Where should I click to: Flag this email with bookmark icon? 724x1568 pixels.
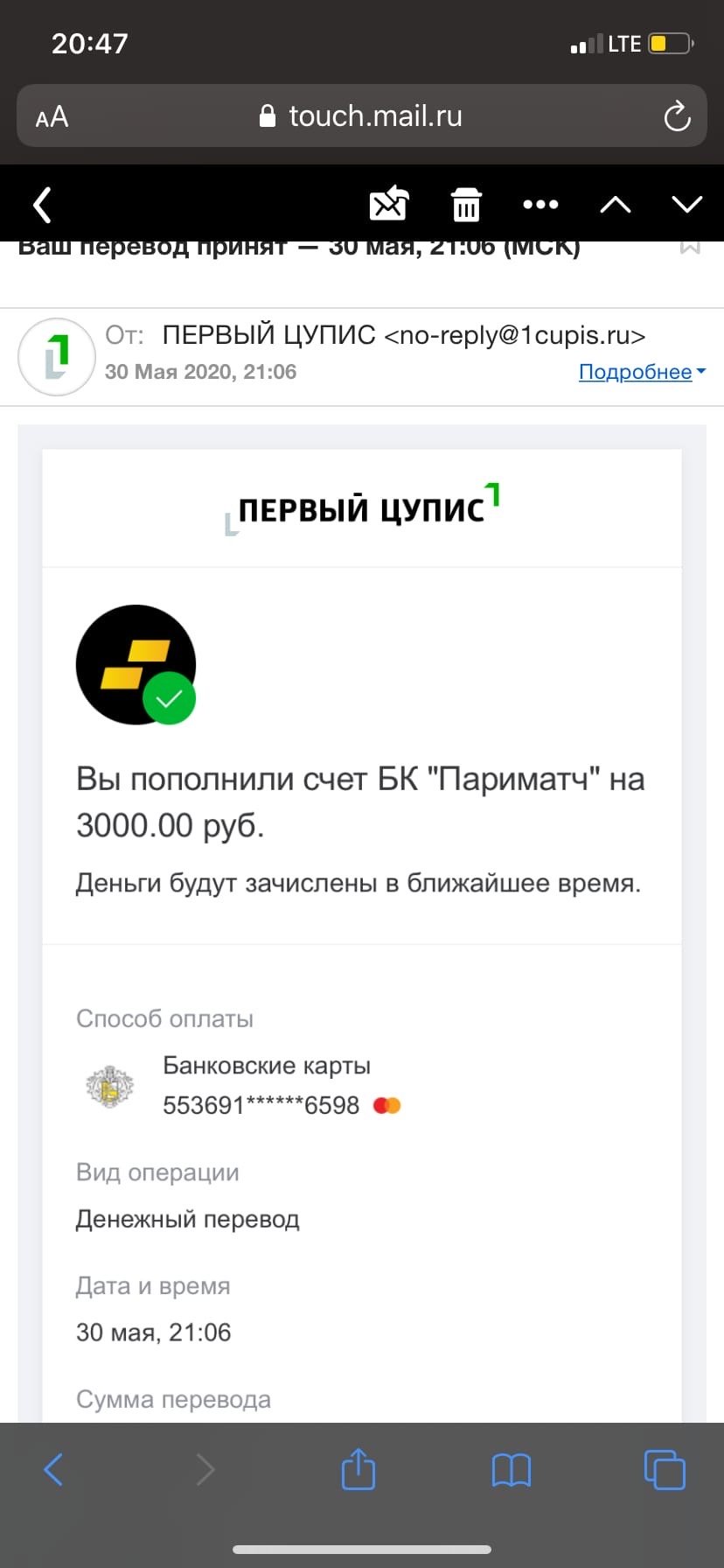click(690, 248)
